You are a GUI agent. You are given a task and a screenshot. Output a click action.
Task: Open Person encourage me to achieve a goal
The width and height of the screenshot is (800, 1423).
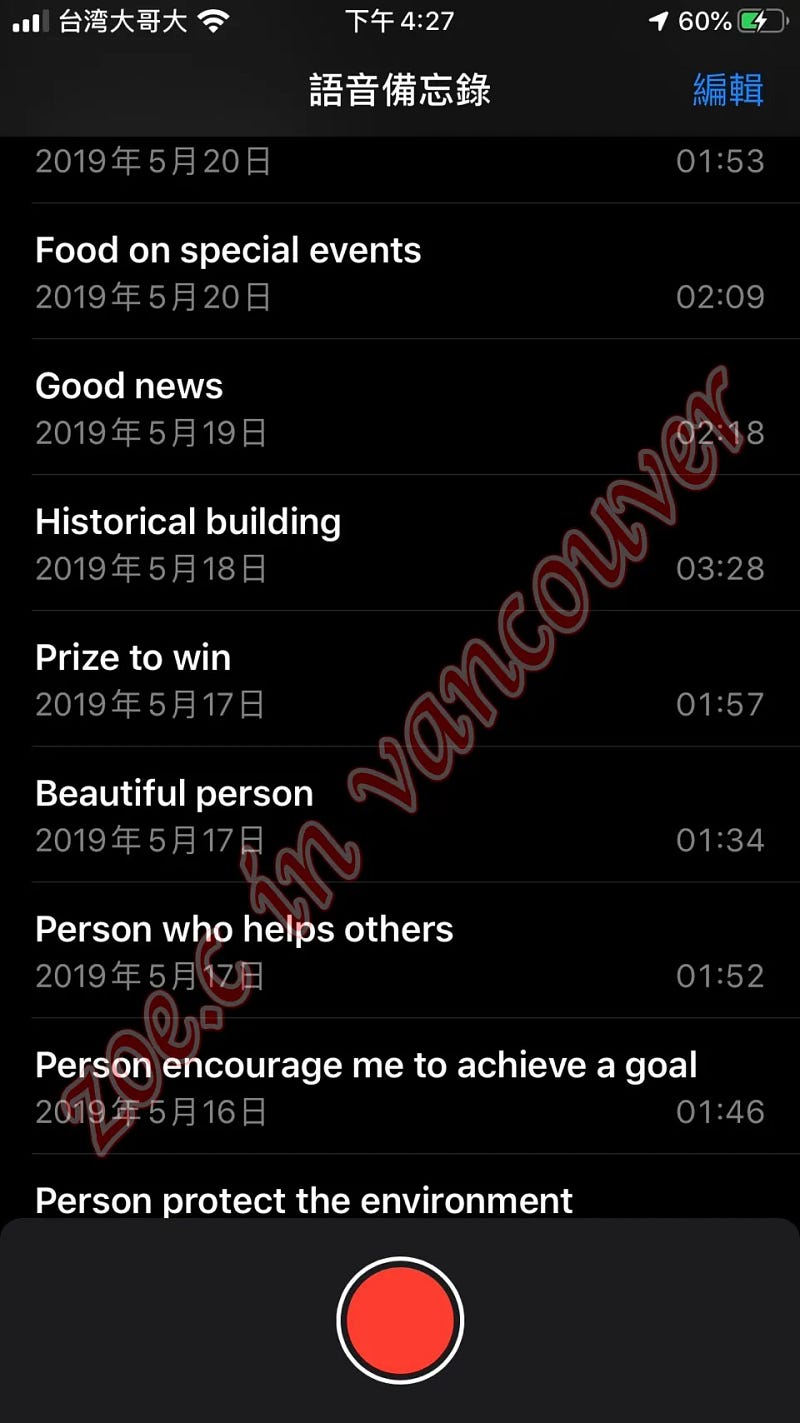click(400, 1088)
